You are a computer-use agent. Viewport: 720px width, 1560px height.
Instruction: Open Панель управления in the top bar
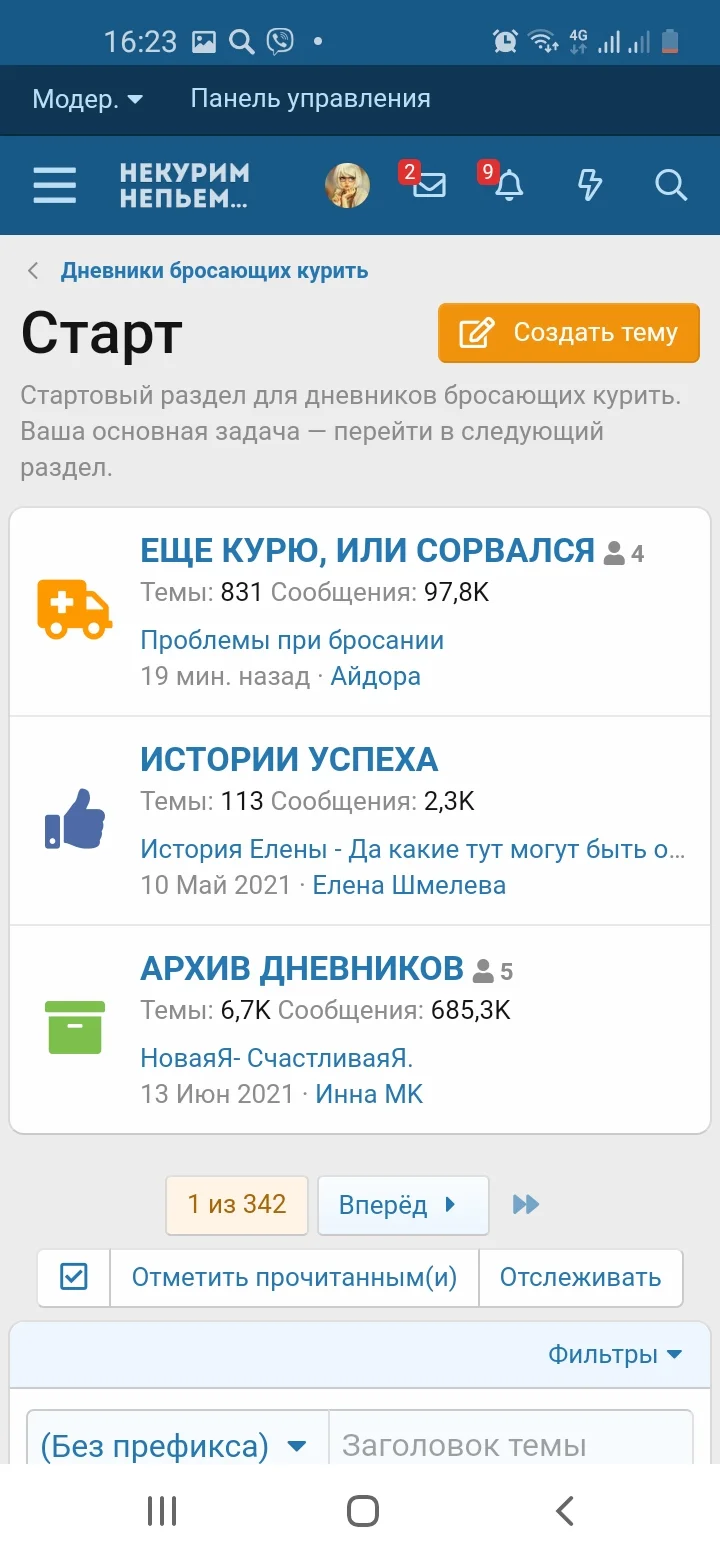coord(311,100)
